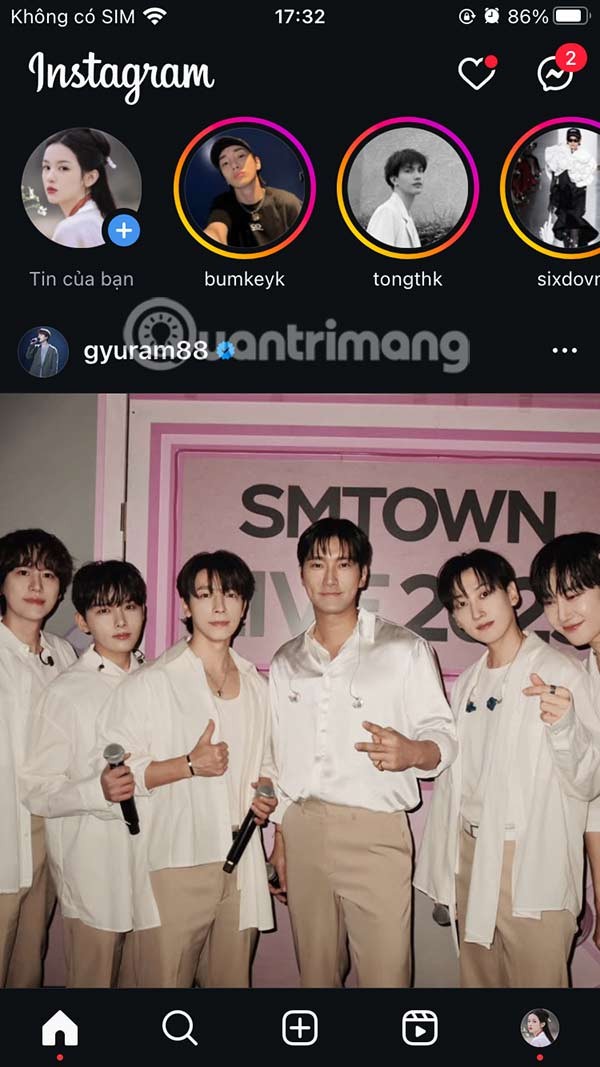Switch to the Search tab
The height and width of the screenshot is (1067, 600).
coord(180,1027)
